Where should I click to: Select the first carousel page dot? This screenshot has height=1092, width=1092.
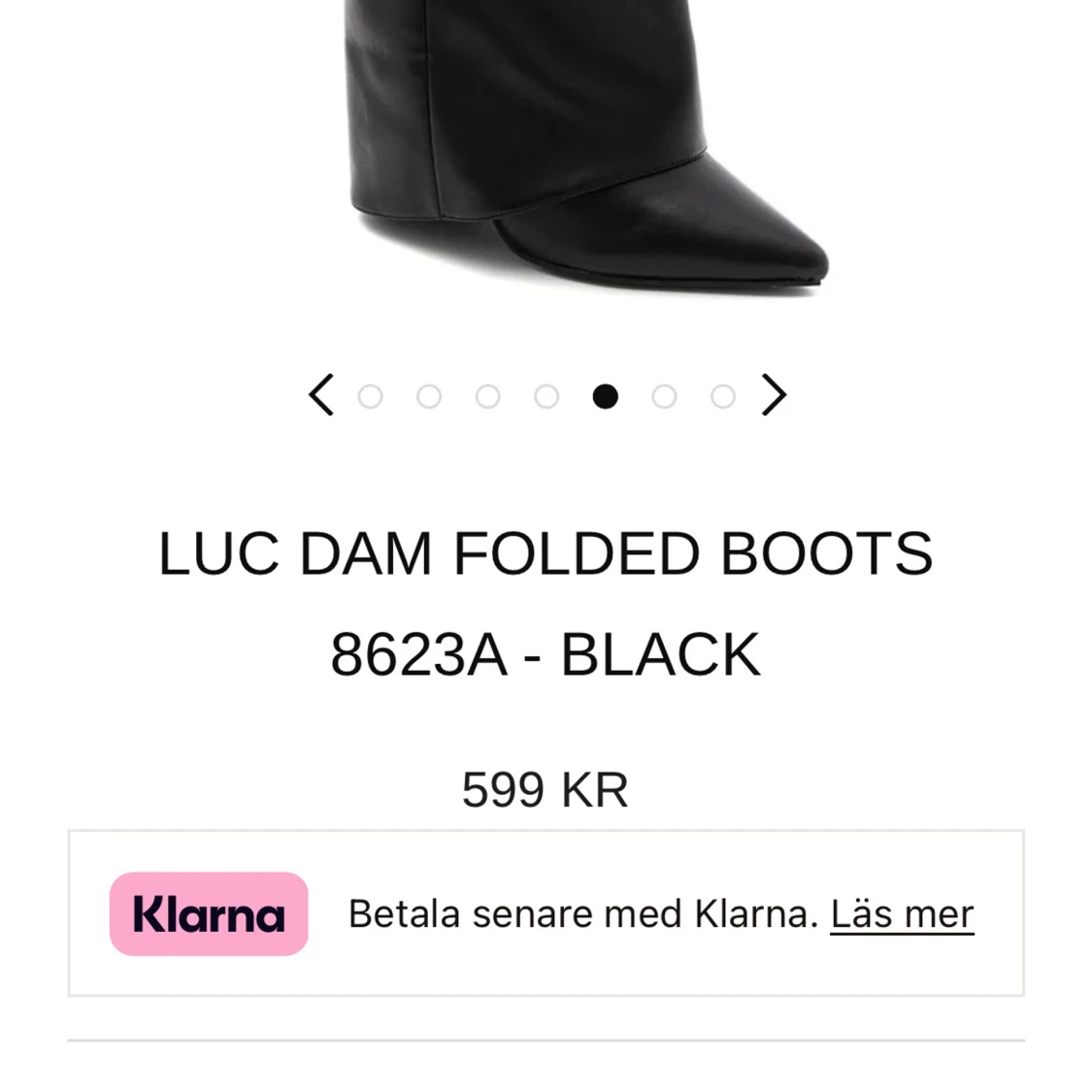[370, 396]
